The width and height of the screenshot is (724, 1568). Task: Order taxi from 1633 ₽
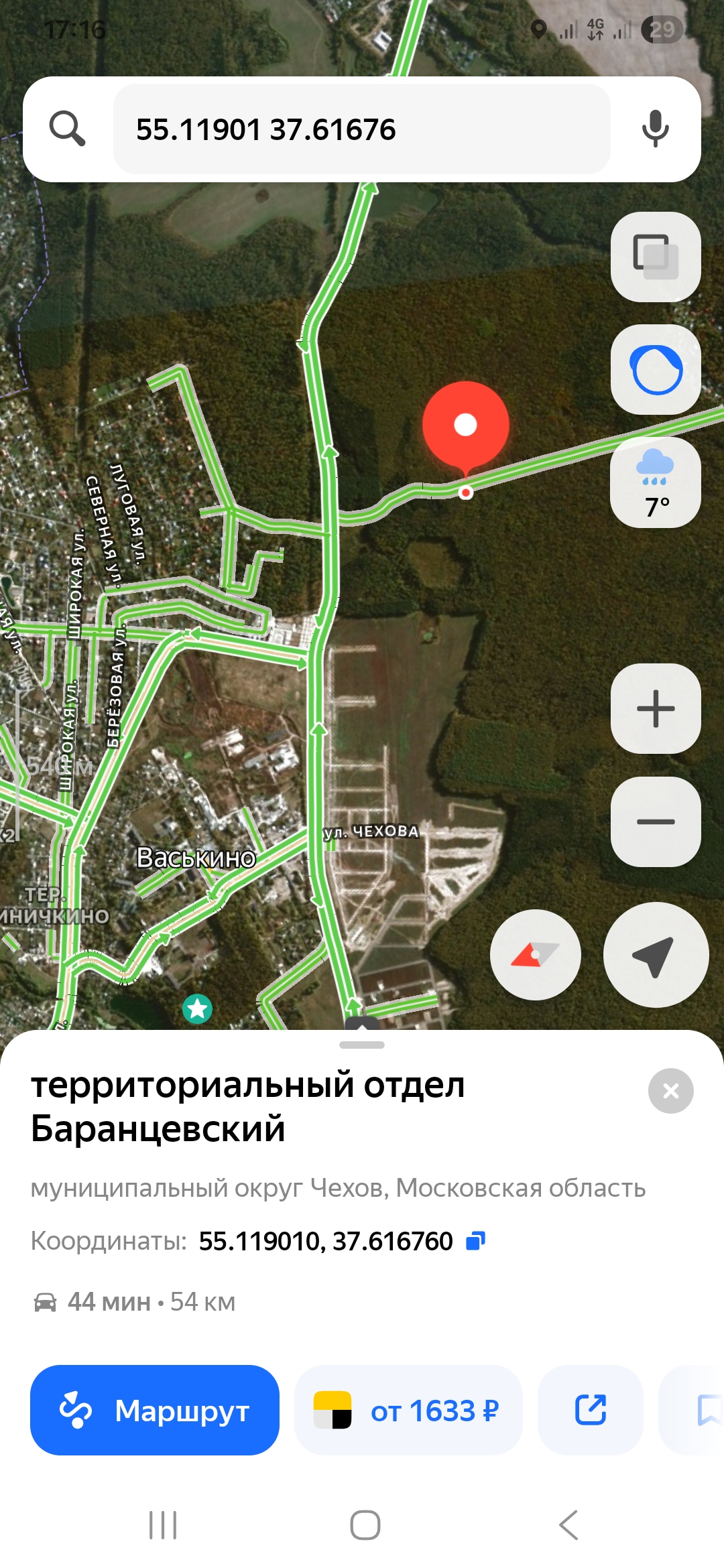pyautogui.click(x=408, y=1410)
